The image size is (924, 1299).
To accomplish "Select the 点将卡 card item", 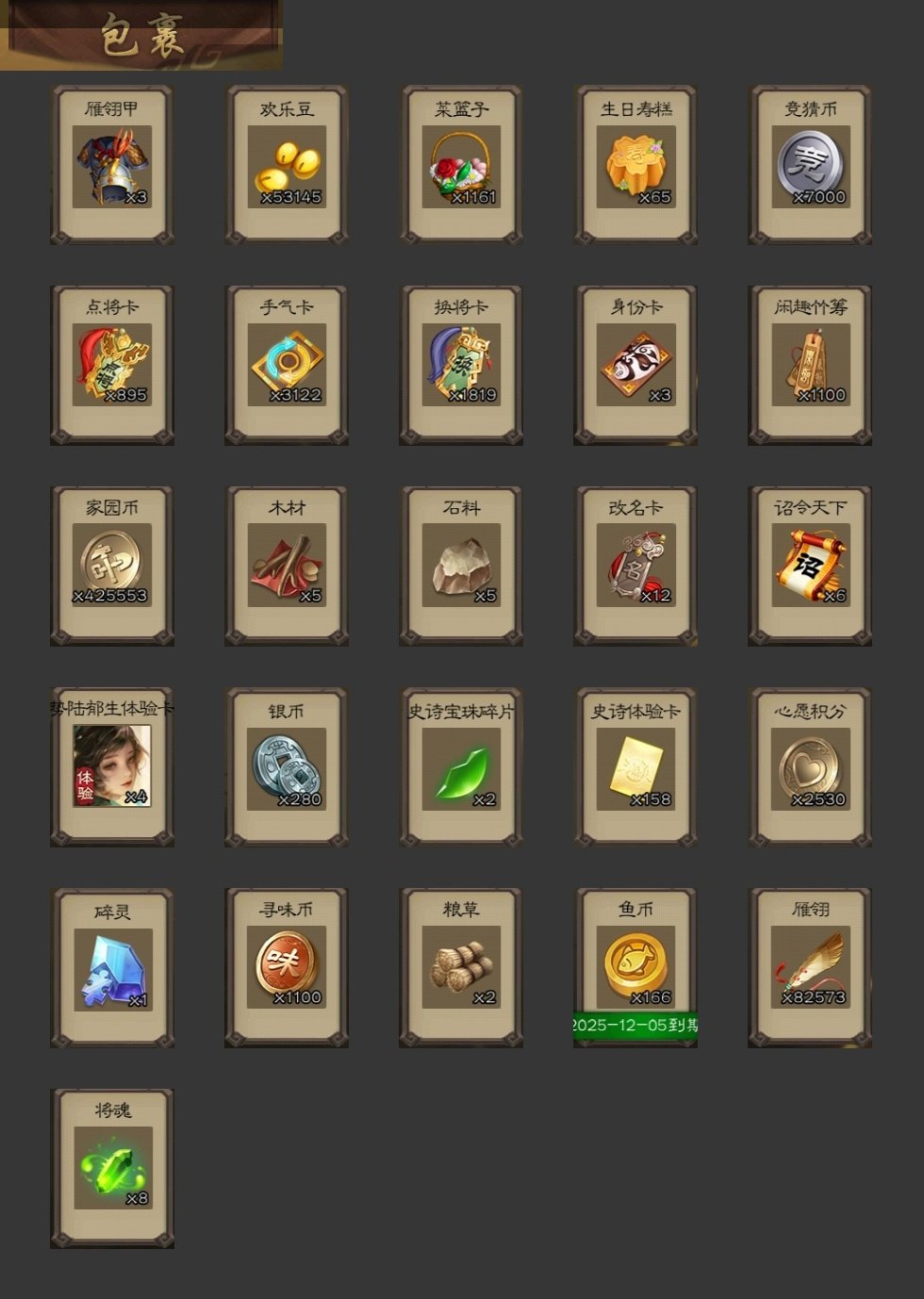I will click(x=112, y=366).
